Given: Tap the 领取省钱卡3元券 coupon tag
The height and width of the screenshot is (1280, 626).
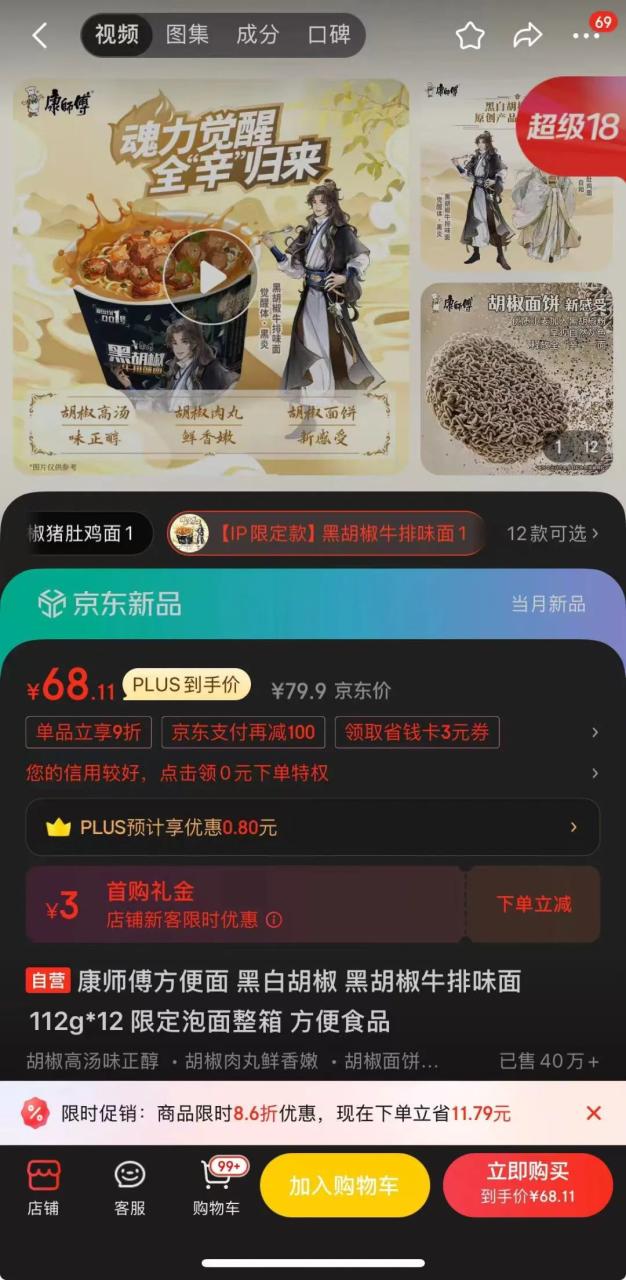Looking at the screenshot, I should 417,732.
